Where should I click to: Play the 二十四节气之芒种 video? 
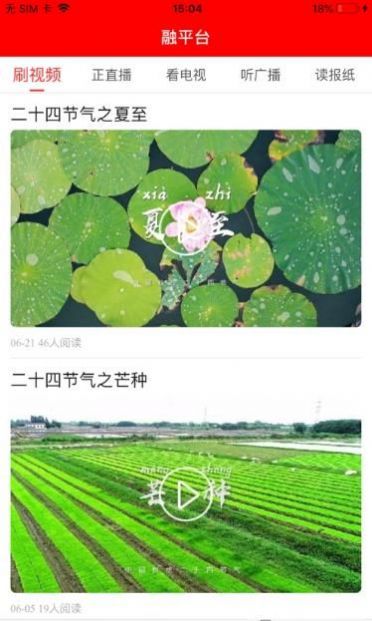[186, 494]
